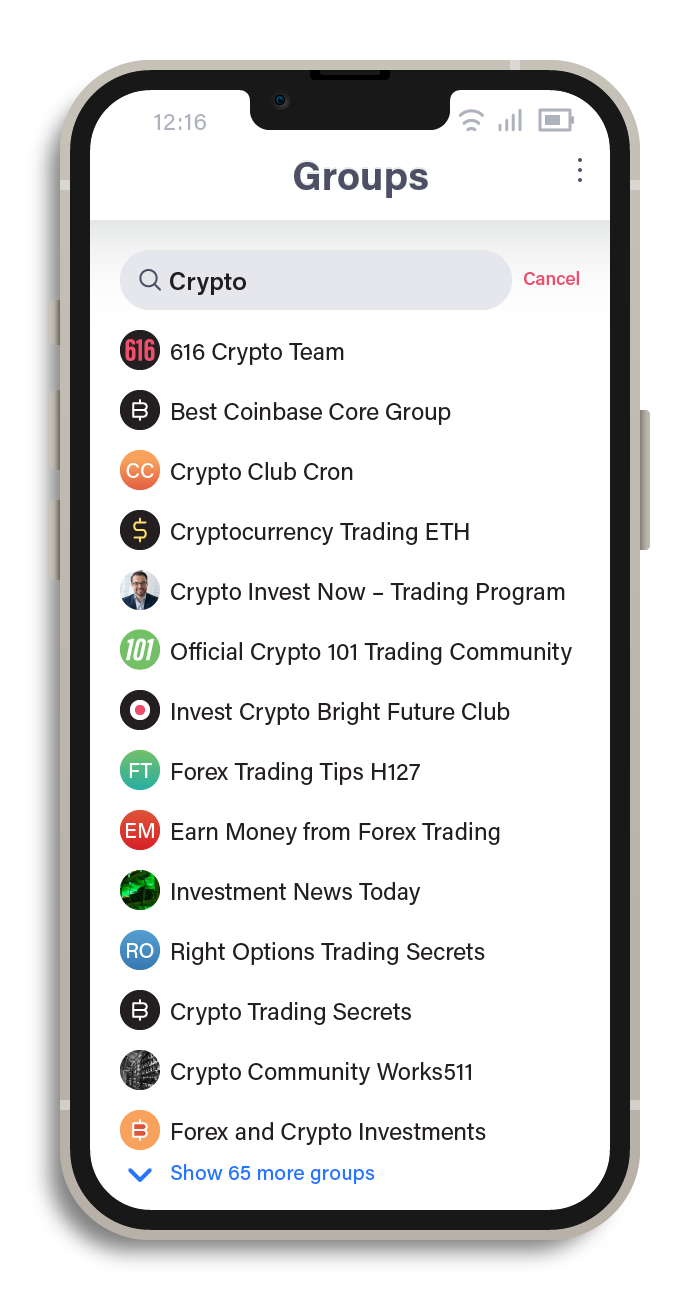This screenshot has width=700, height=1300.
Task: Open Right Options Trading Secrets group
Action: tap(327, 952)
